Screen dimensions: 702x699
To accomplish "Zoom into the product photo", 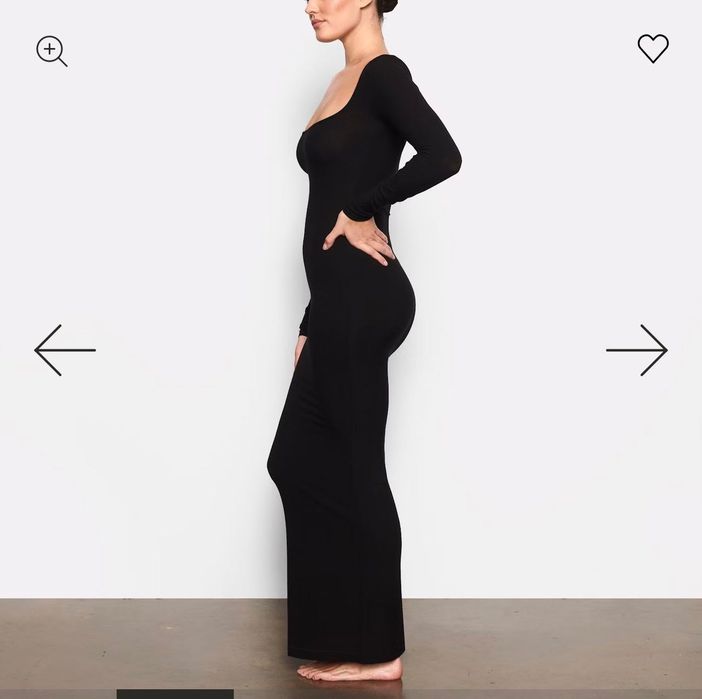I will (51, 50).
